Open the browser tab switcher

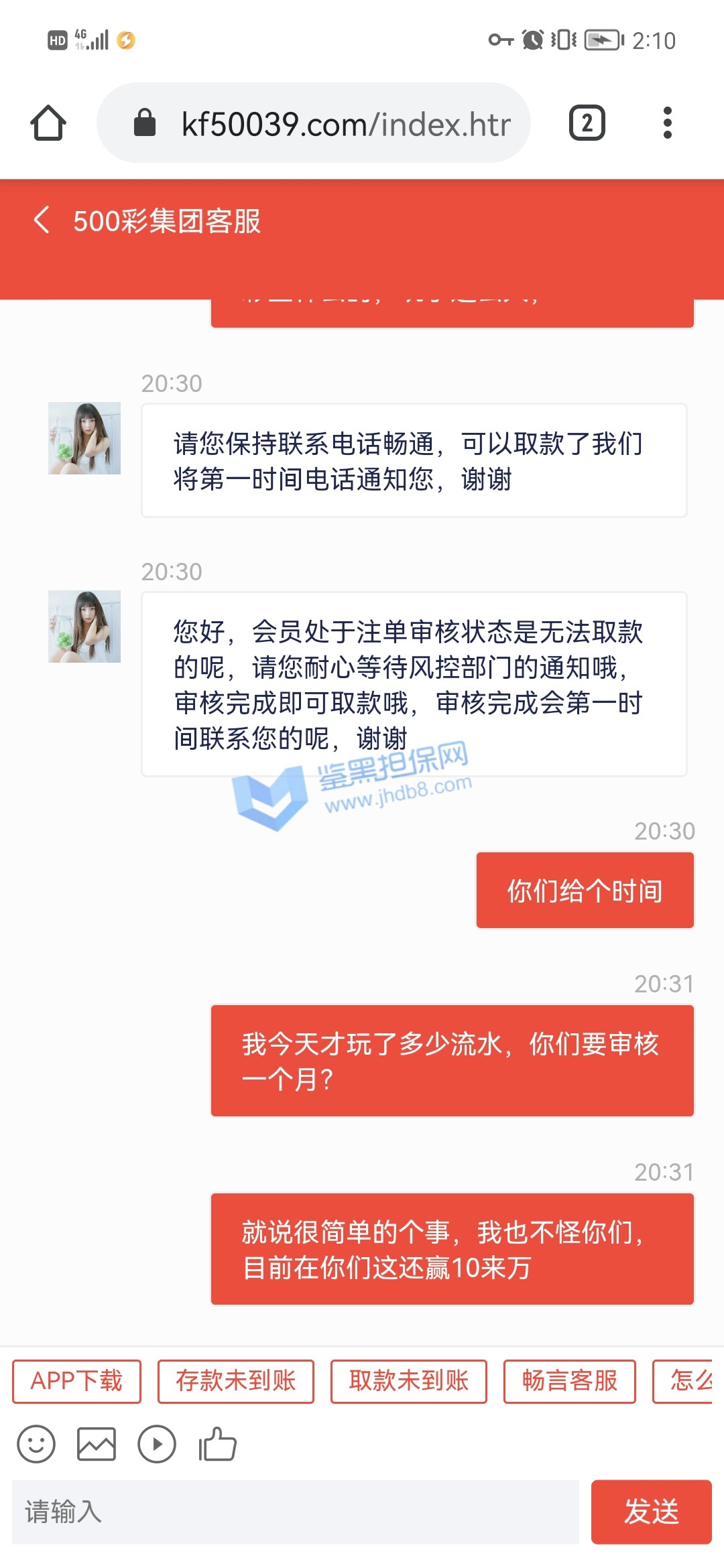coord(587,123)
